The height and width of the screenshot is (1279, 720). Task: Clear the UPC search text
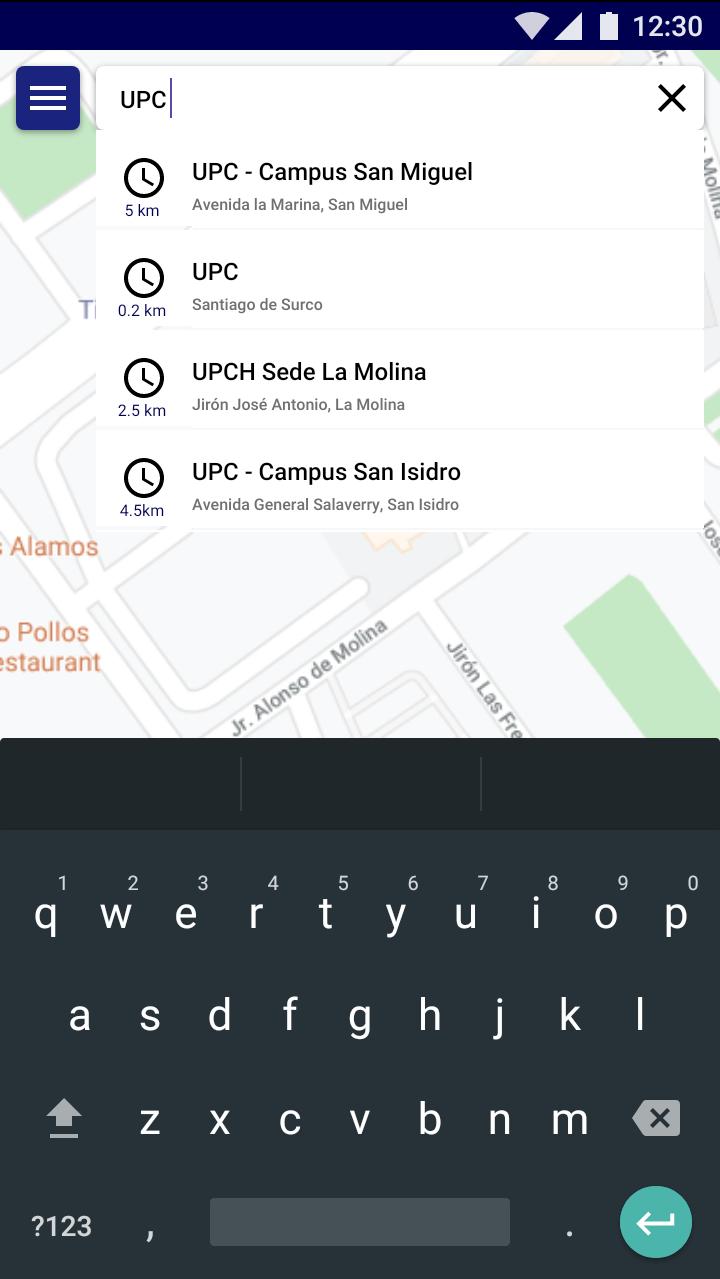point(672,98)
